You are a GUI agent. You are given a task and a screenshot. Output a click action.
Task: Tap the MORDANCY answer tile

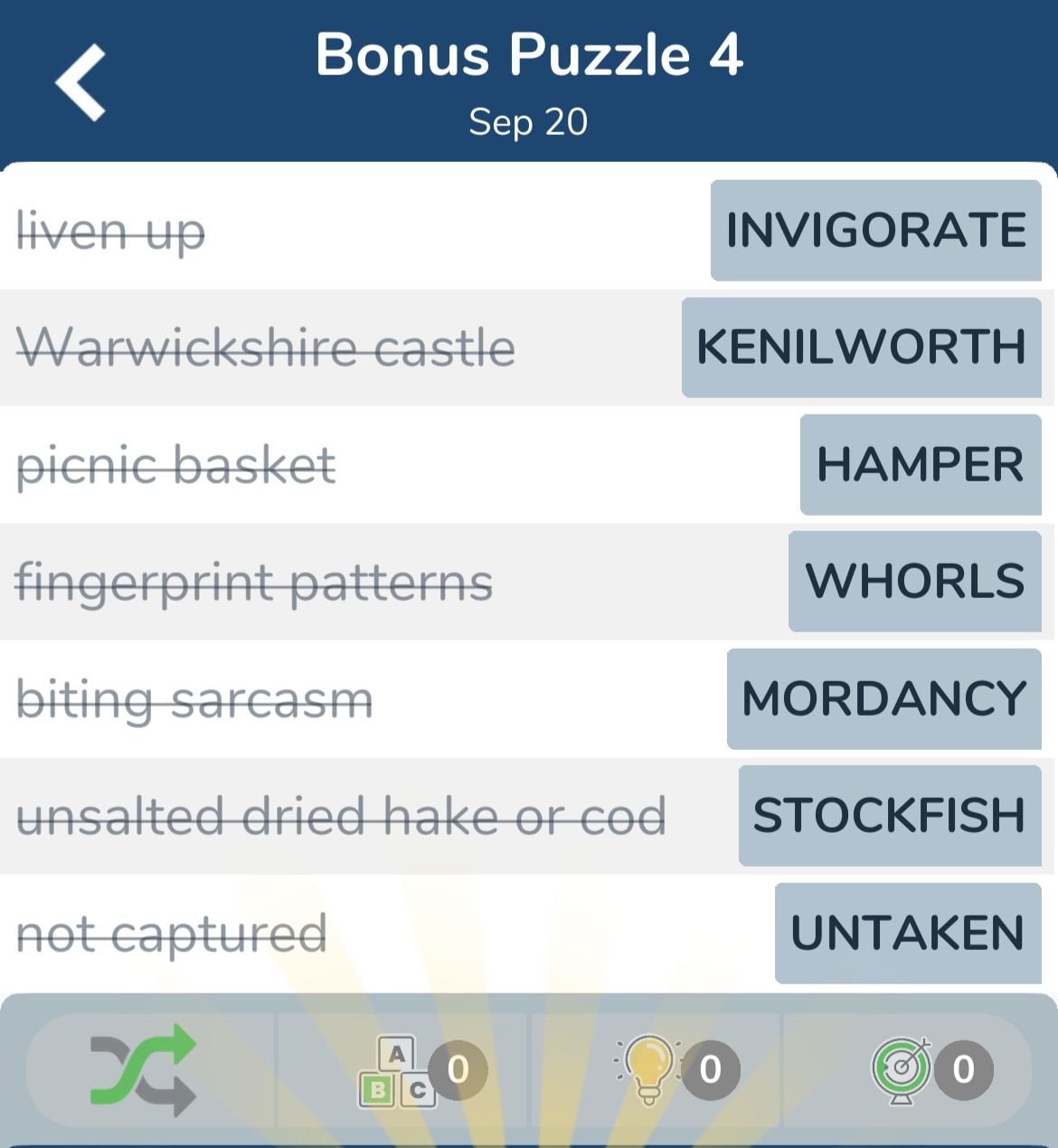(x=883, y=698)
